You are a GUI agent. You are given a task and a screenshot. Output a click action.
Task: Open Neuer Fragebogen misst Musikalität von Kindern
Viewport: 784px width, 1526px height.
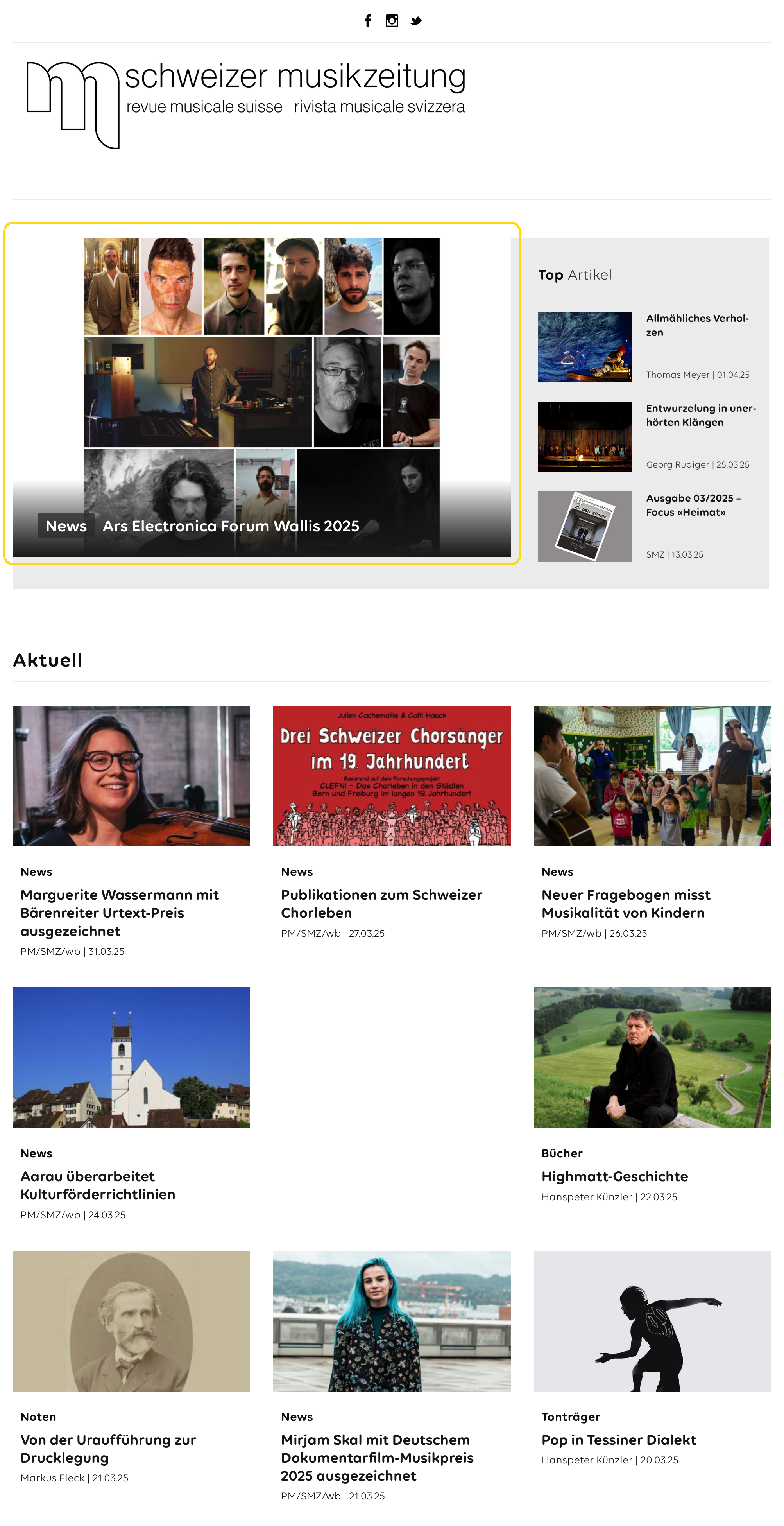click(626, 904)
